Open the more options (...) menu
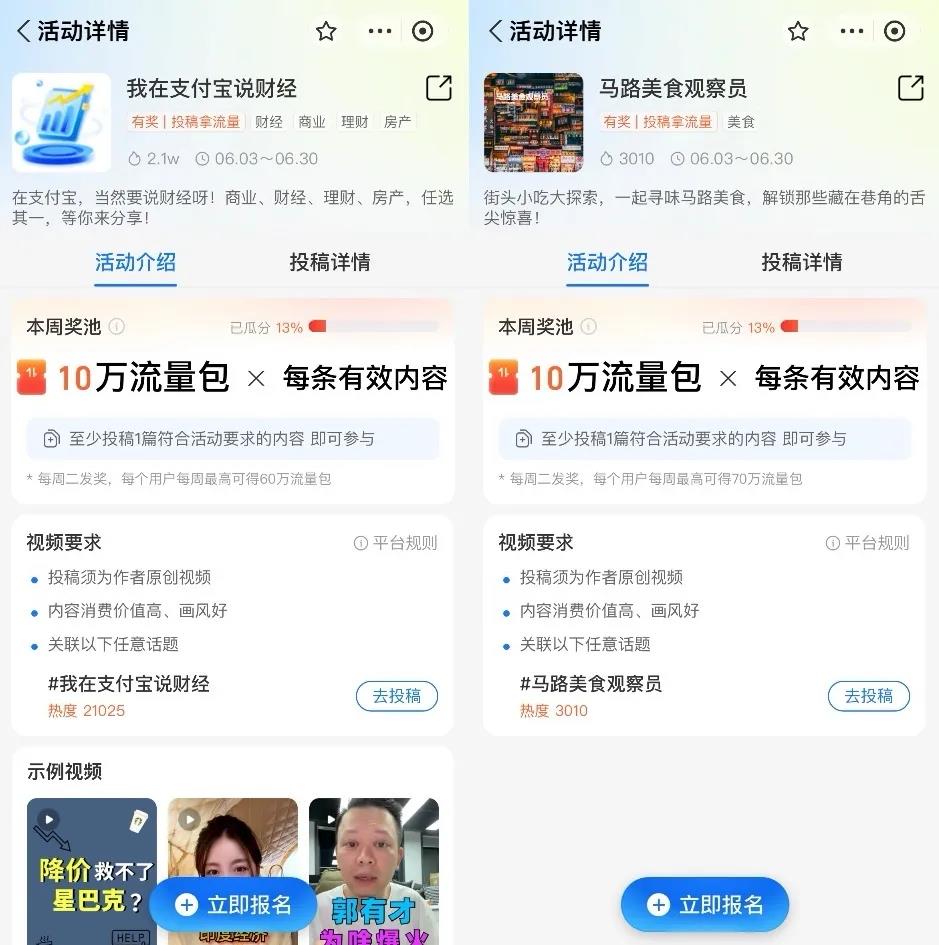This screenshot has height=945, width=939. coord(379,31)
